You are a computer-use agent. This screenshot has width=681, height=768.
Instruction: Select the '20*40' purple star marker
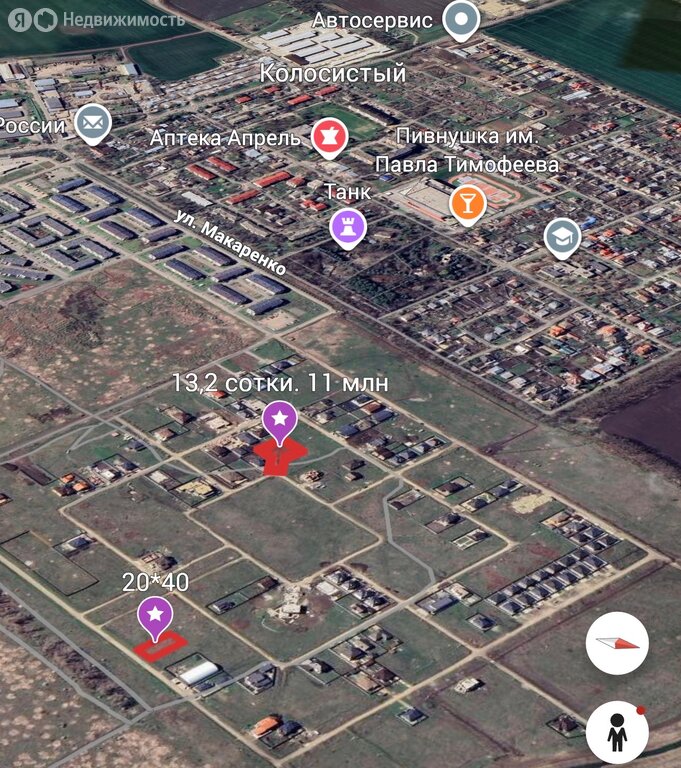coord(155,614)
